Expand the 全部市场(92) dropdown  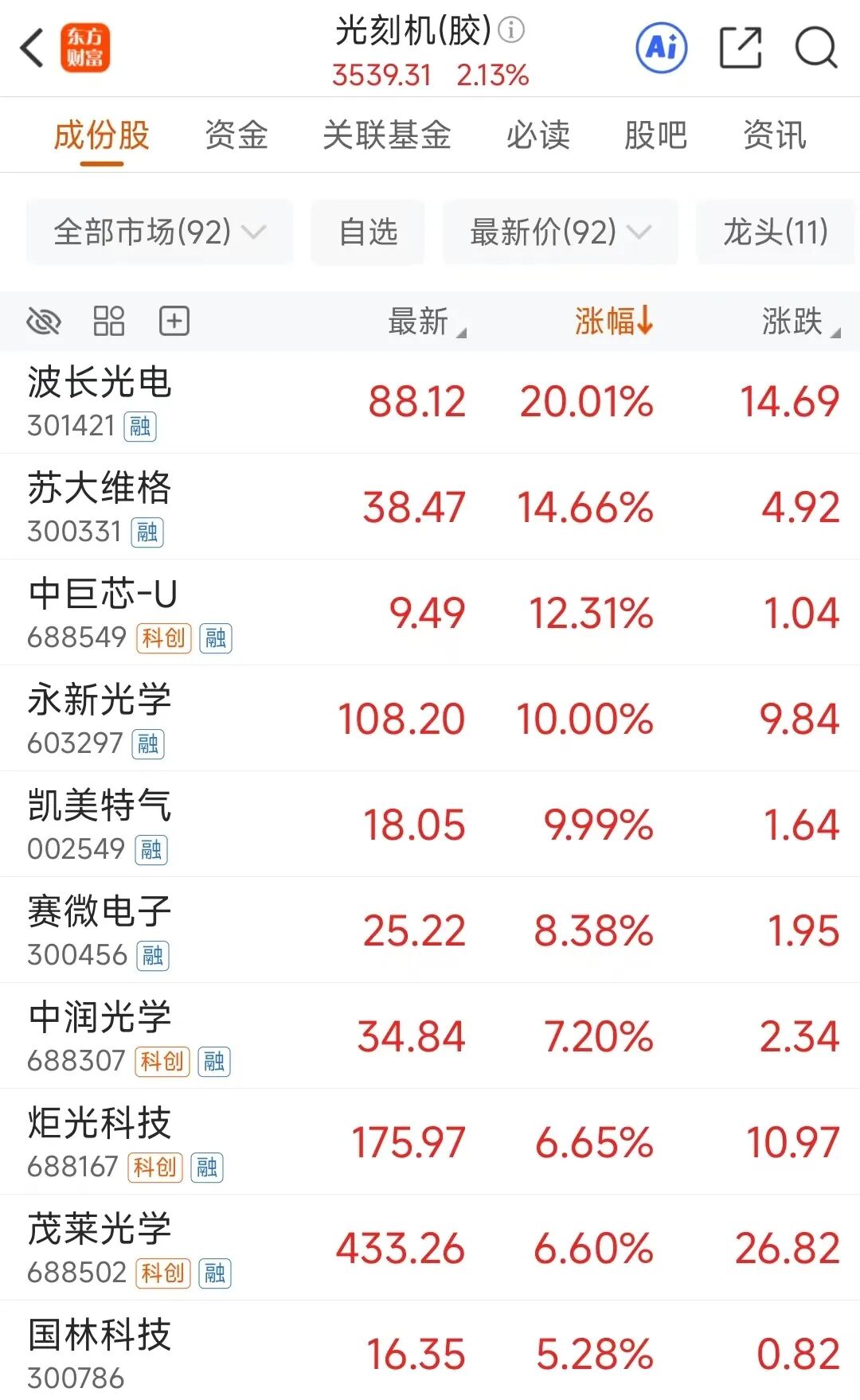pos(159,232)
